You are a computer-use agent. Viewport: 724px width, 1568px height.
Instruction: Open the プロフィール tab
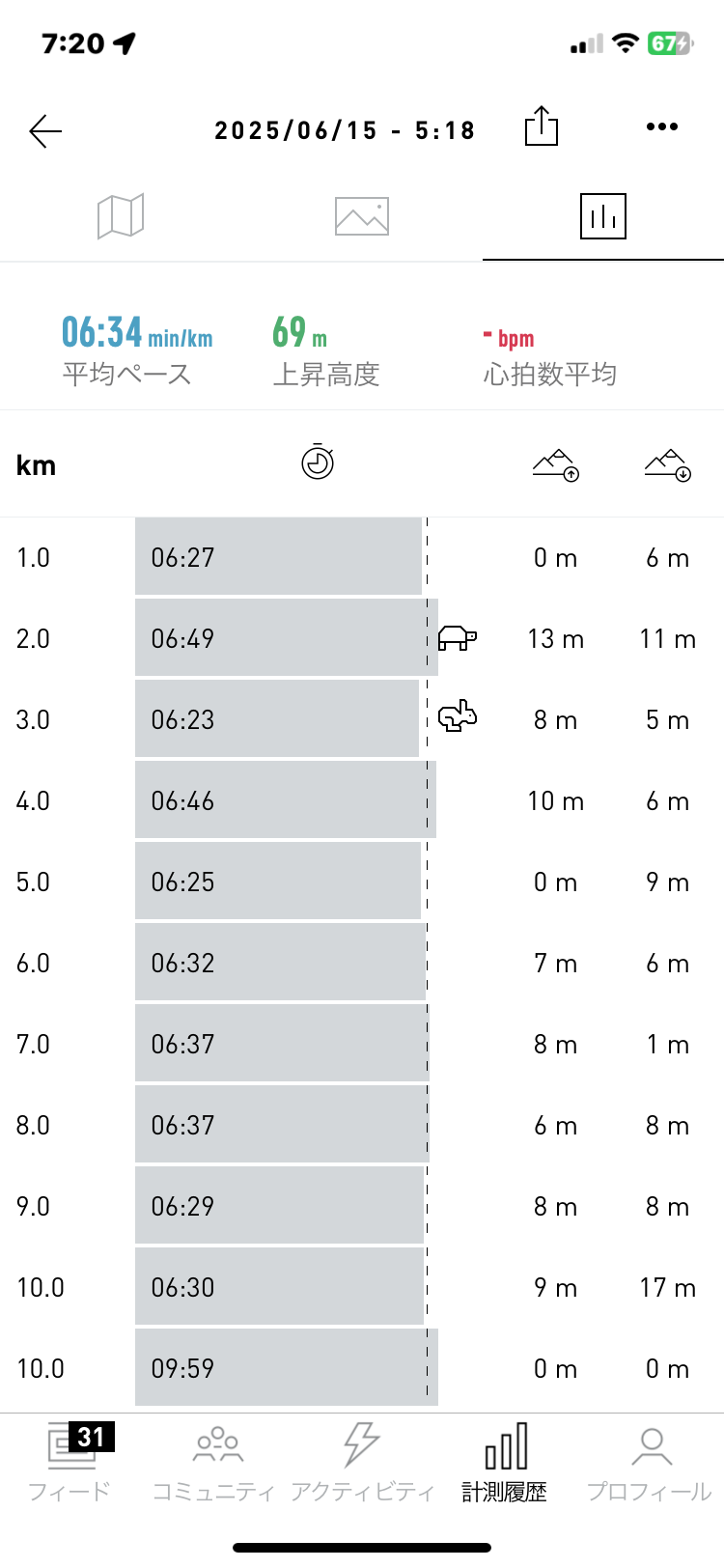tap(650, 1462)
